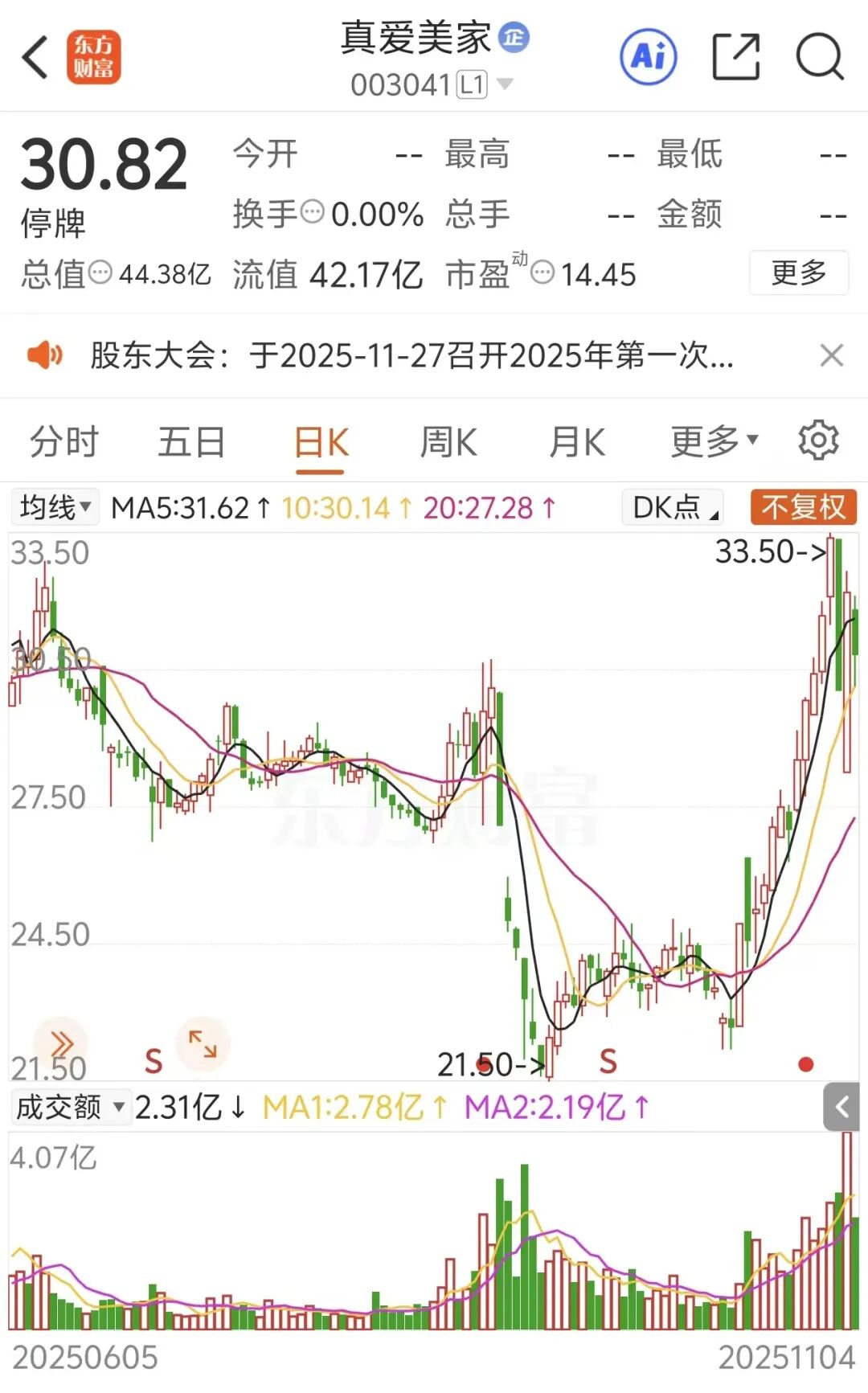The height and width of the screenshot is (1393, 868).
Task: Open the DK点 option
Action: [x=673, y=507]
